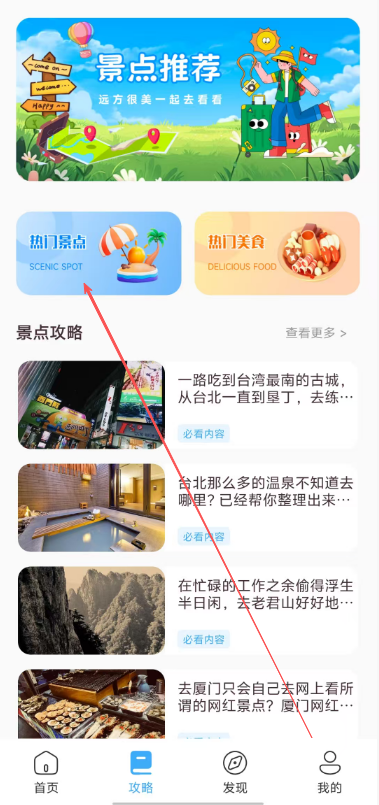Viewport: 379px width, 805px height.
Task: Tap 查看更多 next to 景点攻略
Action: 316,333
